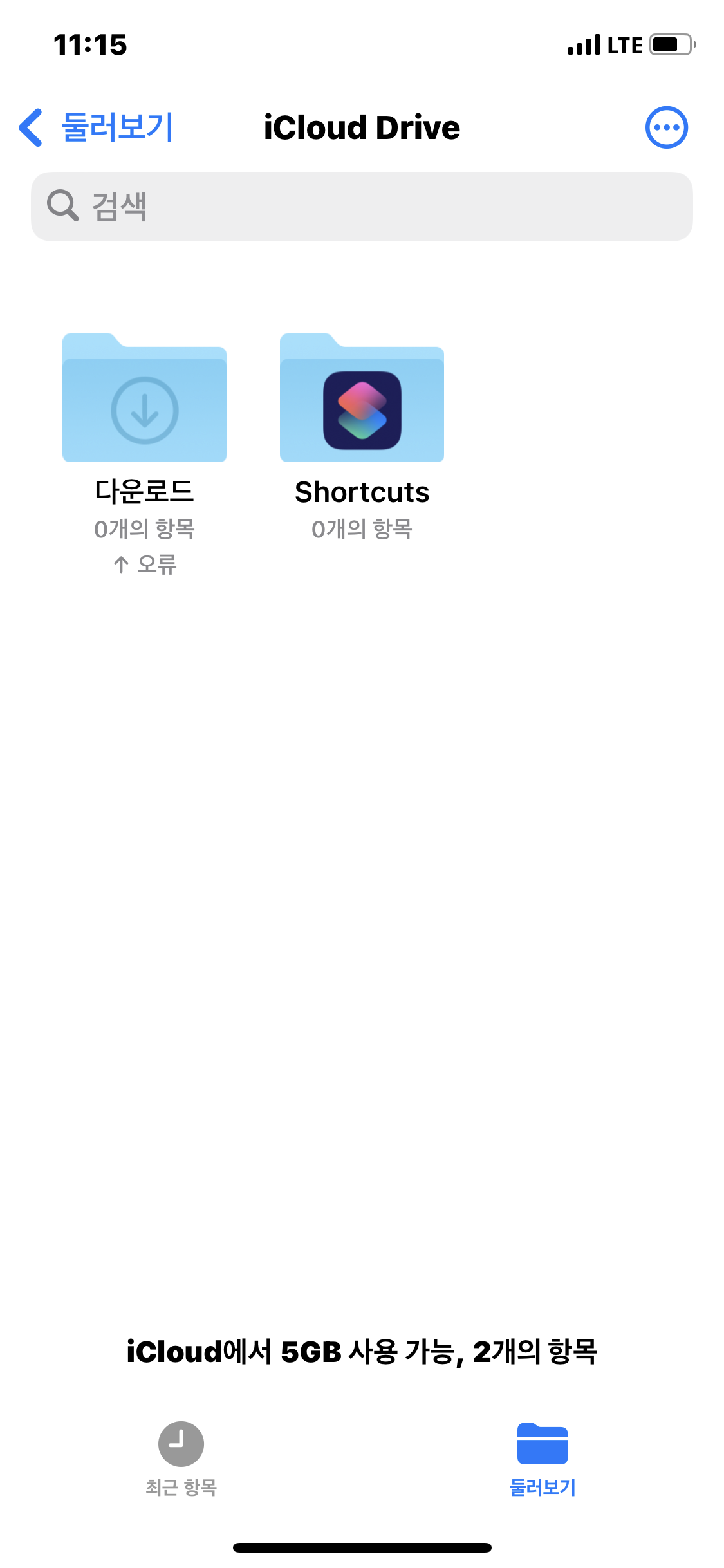Open the Shortcuts folder

pyautogui.click(x=362, y=399)
